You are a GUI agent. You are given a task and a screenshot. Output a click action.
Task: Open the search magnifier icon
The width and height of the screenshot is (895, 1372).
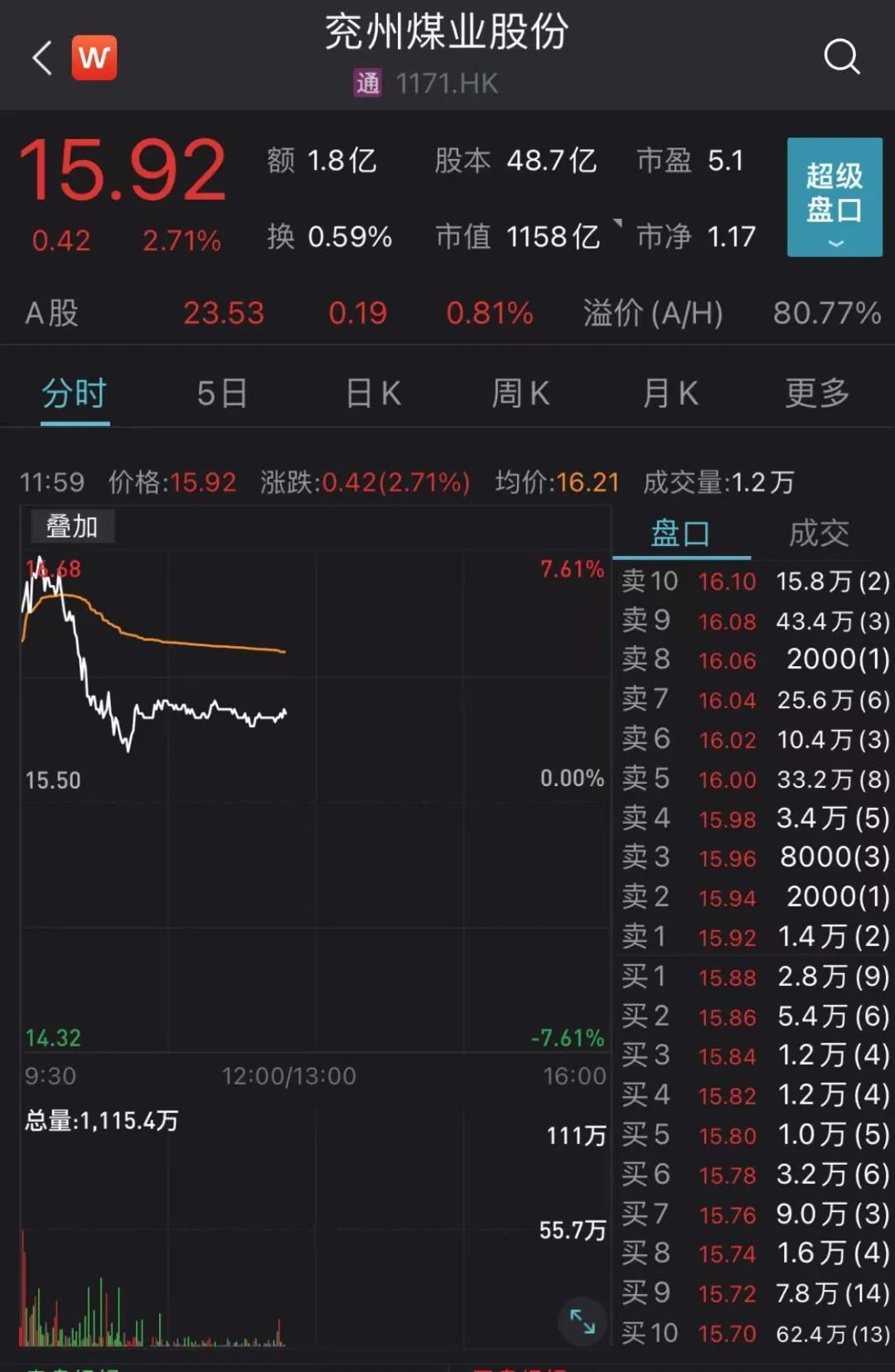841,57
